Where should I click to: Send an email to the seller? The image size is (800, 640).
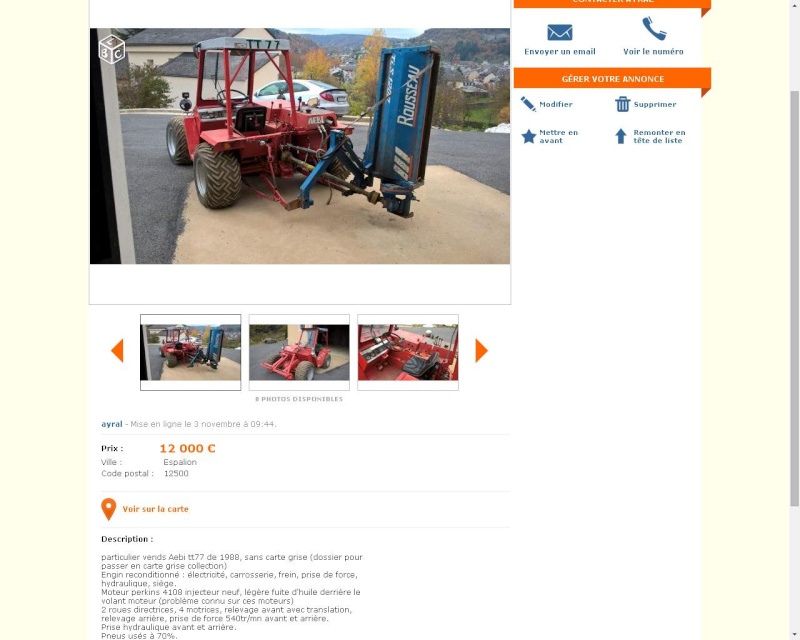pos(559,39)
